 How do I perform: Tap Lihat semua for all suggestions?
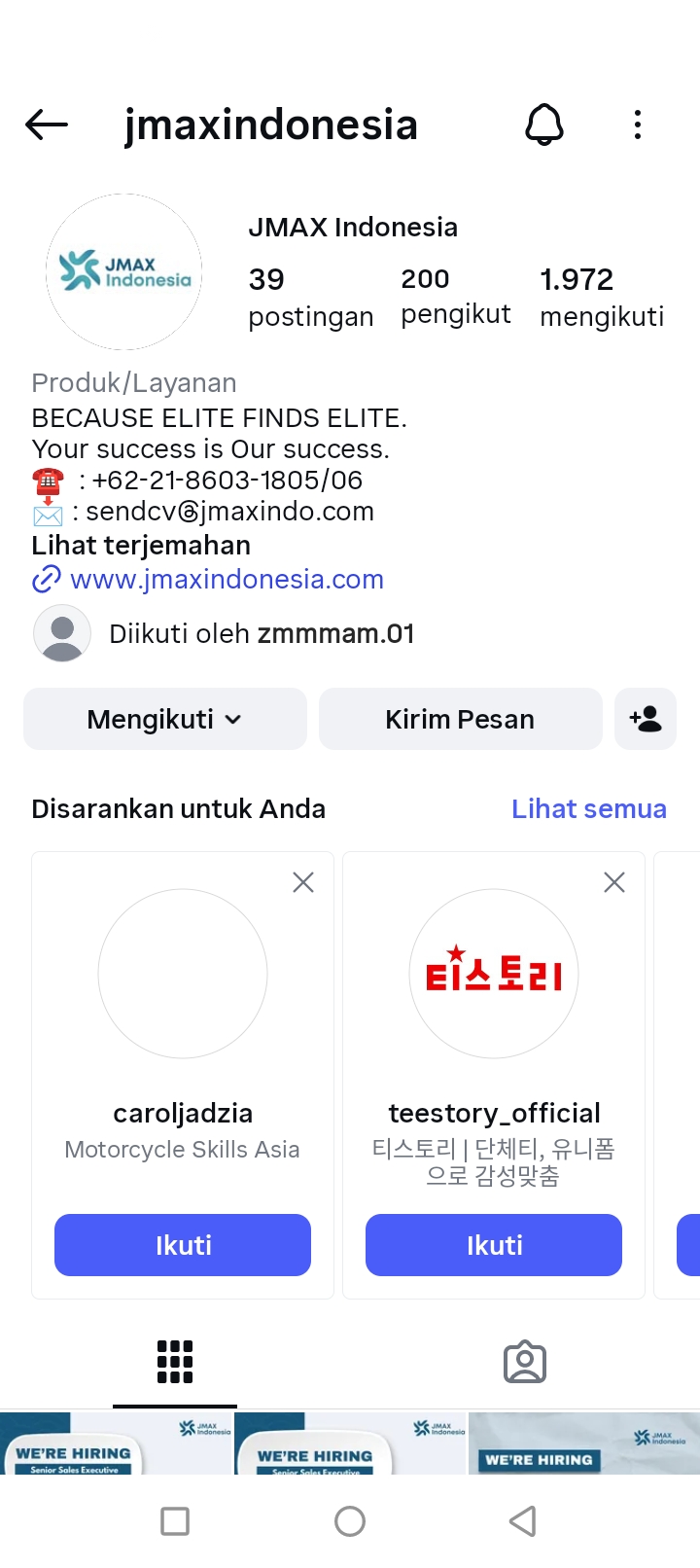(589, 808)
